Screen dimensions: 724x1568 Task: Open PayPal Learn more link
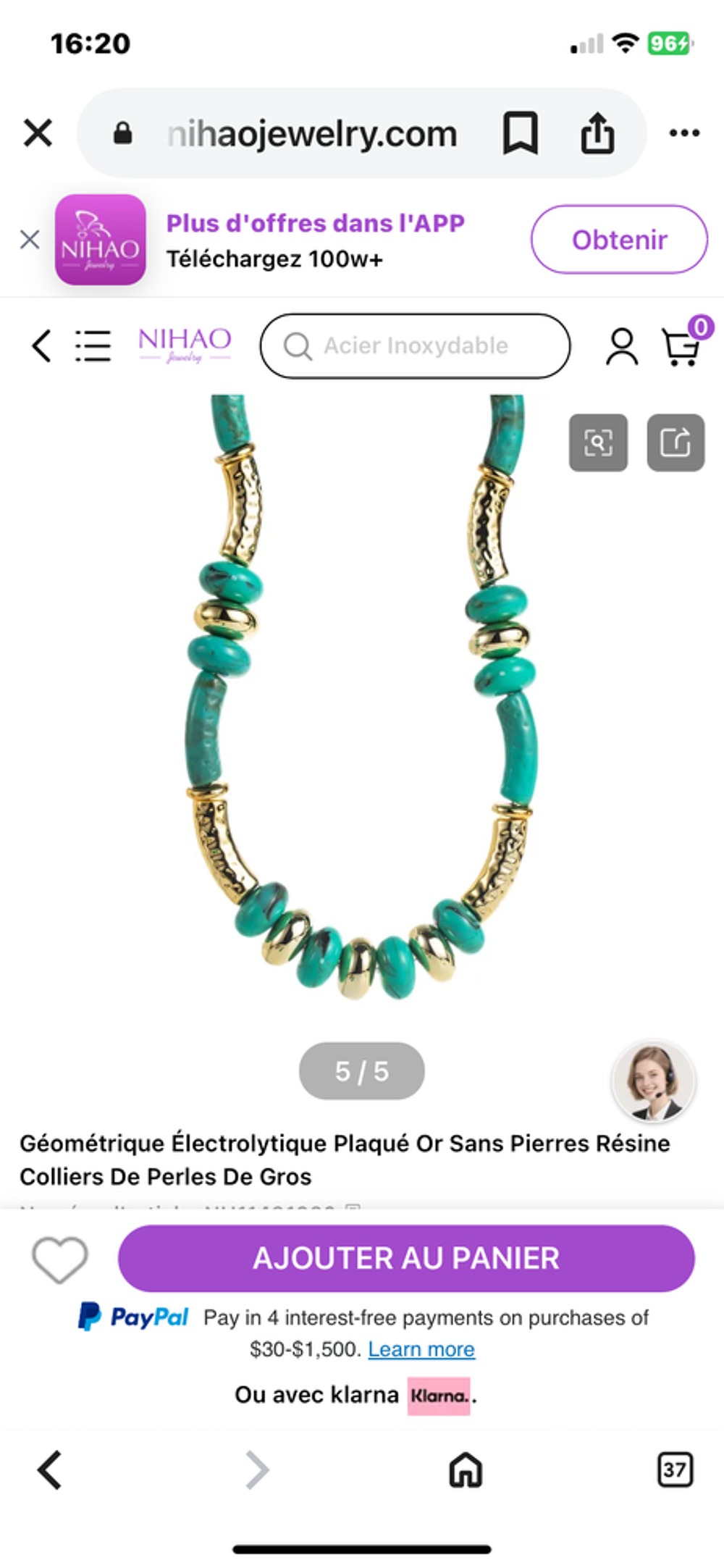(421, 1349)
